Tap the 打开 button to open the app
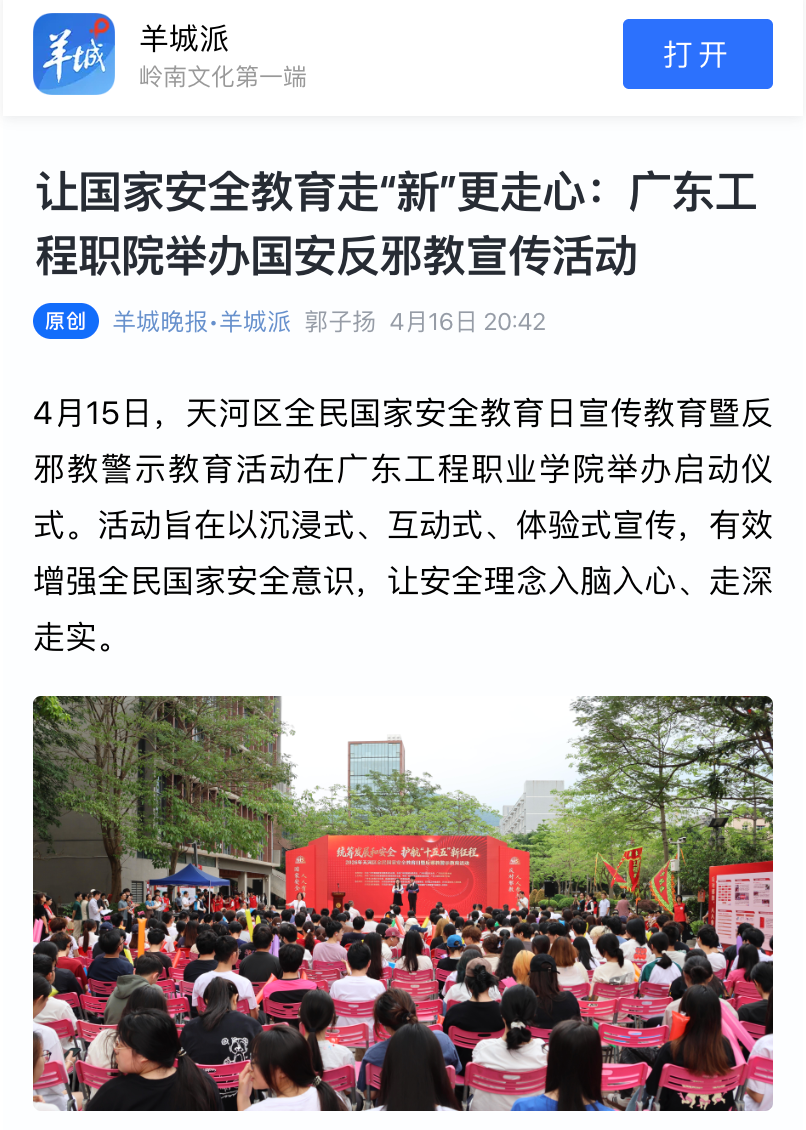 coord(697,54)
